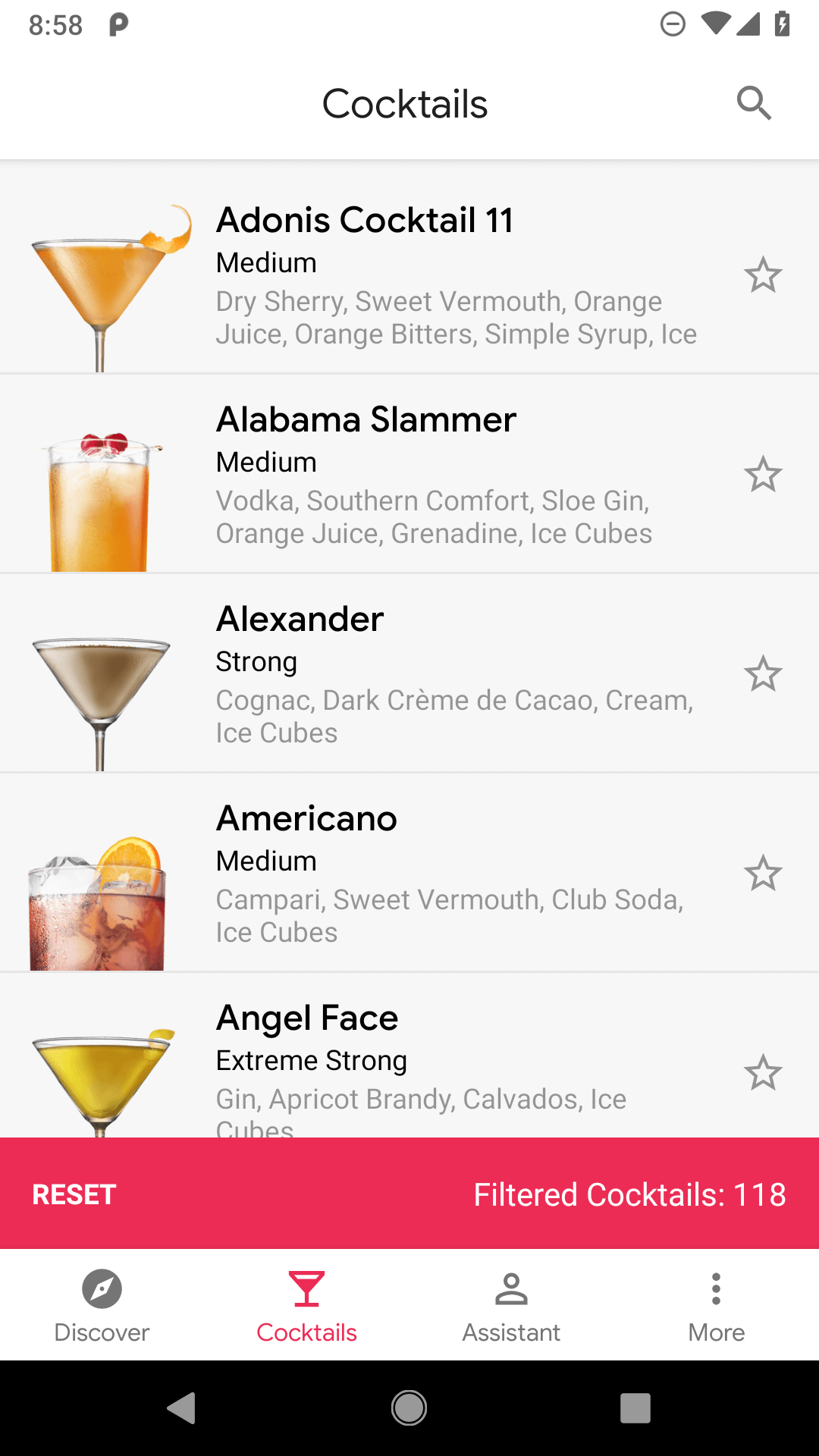Star the Americano cocktail
The height and width of the screenshot is (1456, 819).
pos(763,874)
